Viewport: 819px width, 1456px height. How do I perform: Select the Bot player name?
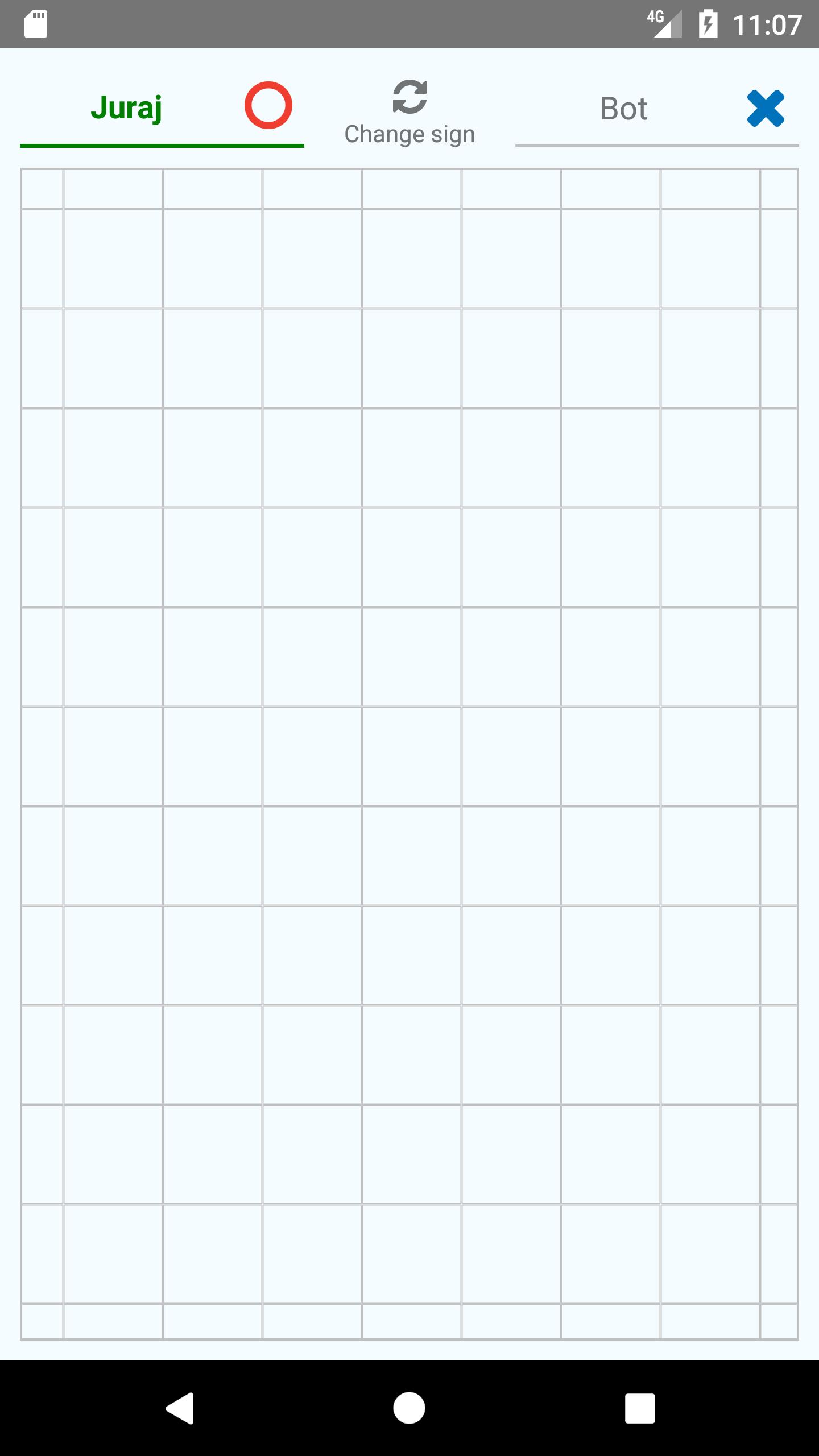click(x=623, y=109)
